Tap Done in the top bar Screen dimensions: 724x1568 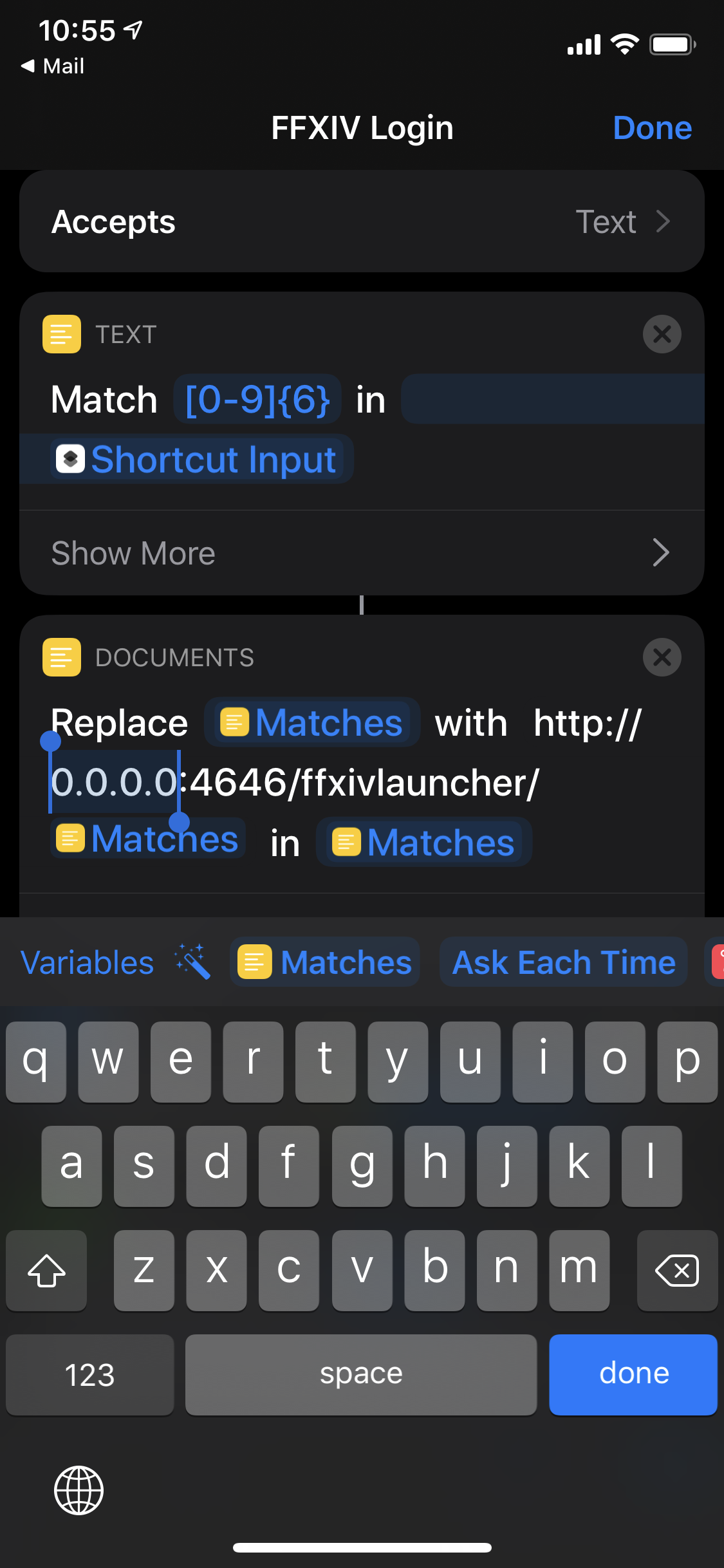(652, 127)
